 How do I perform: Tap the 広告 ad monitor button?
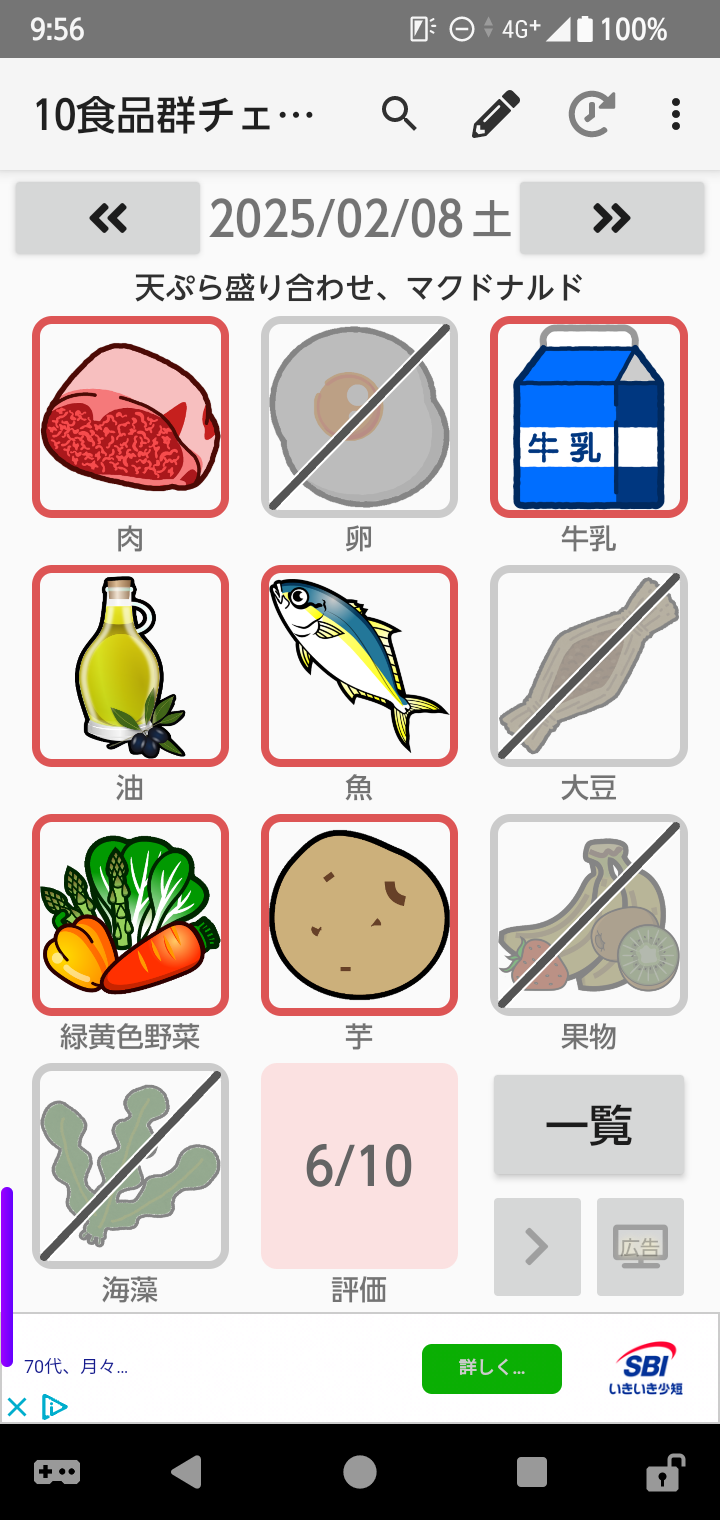click(x=640, y=1247)
